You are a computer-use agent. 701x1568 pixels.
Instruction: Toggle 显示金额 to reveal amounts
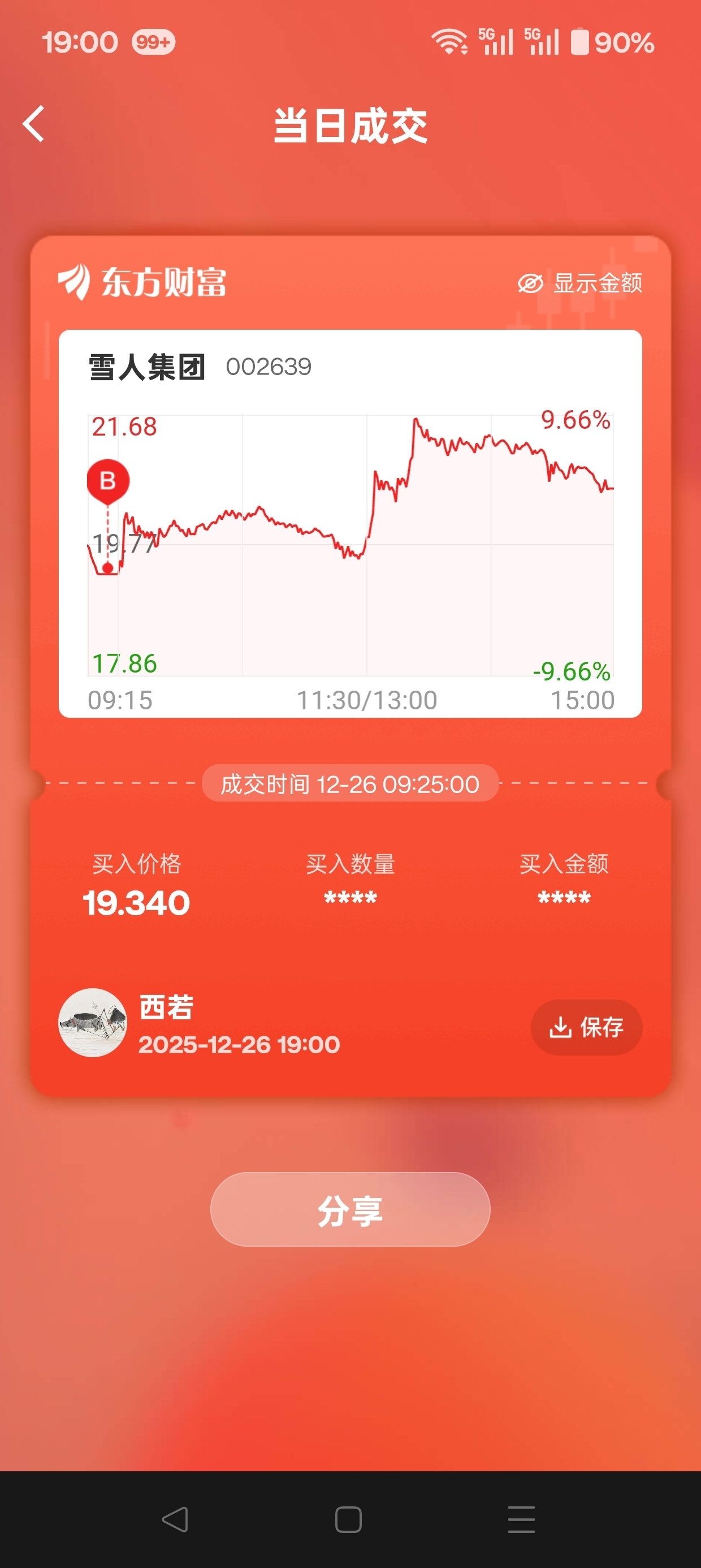coord(580,283)
